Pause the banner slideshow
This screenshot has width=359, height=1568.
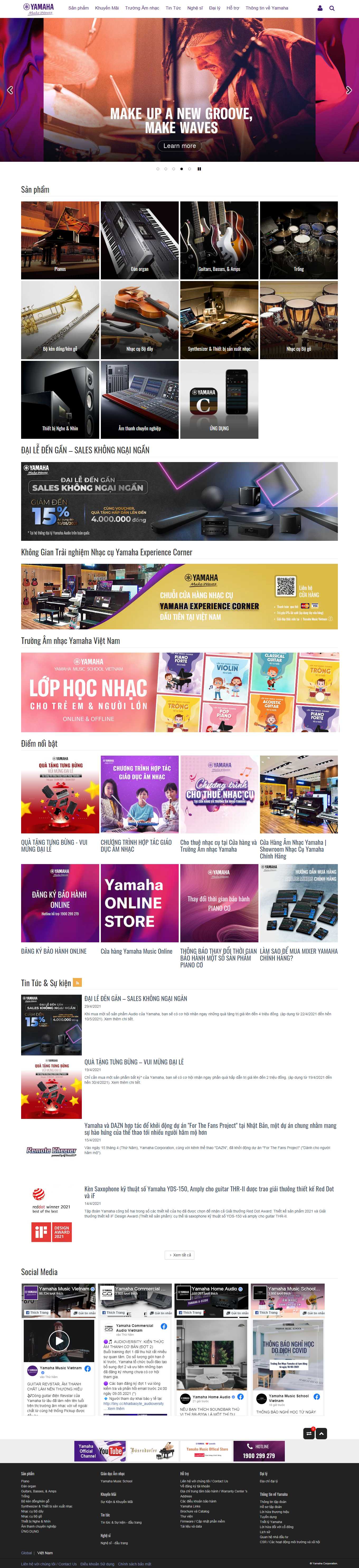tap(199, 169)
